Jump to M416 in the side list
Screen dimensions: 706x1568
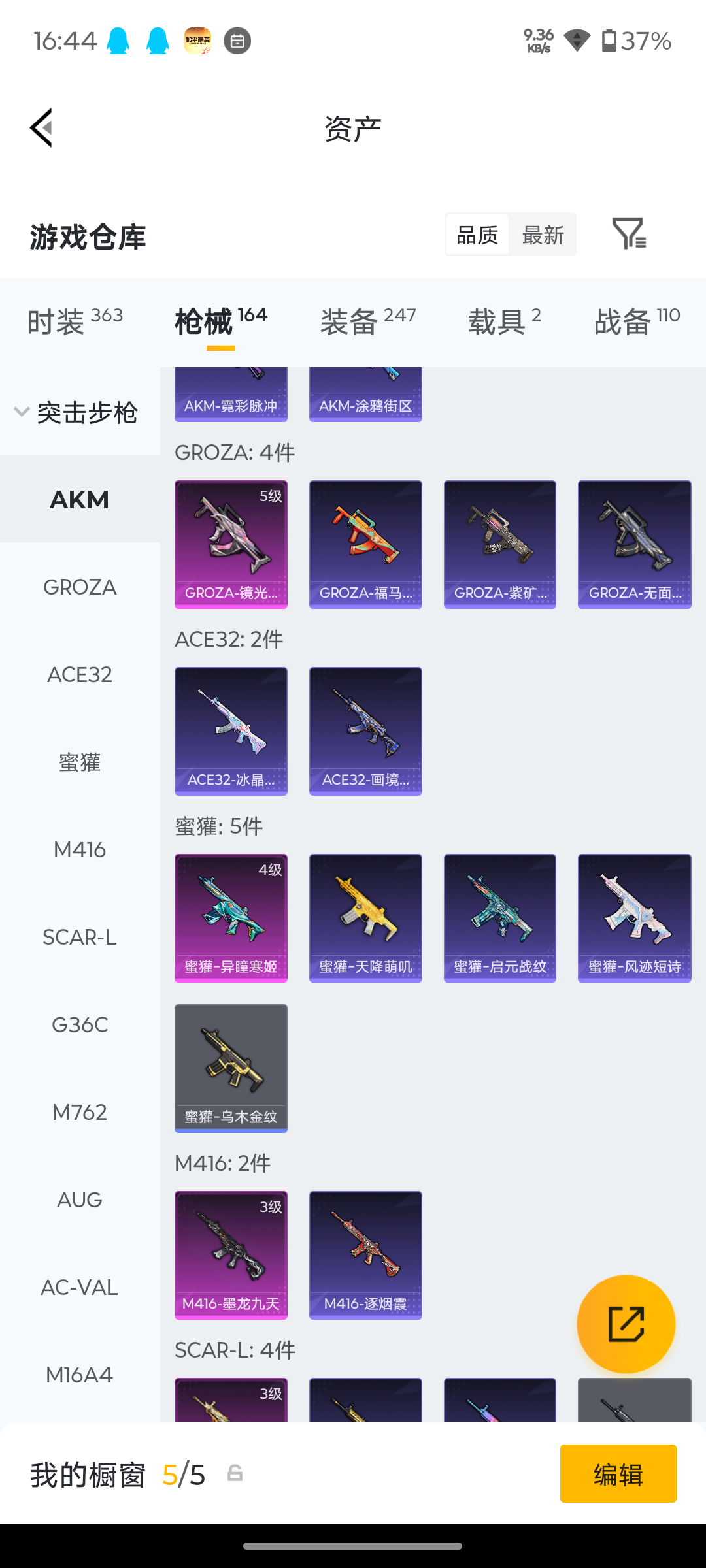tap(80, 849)
